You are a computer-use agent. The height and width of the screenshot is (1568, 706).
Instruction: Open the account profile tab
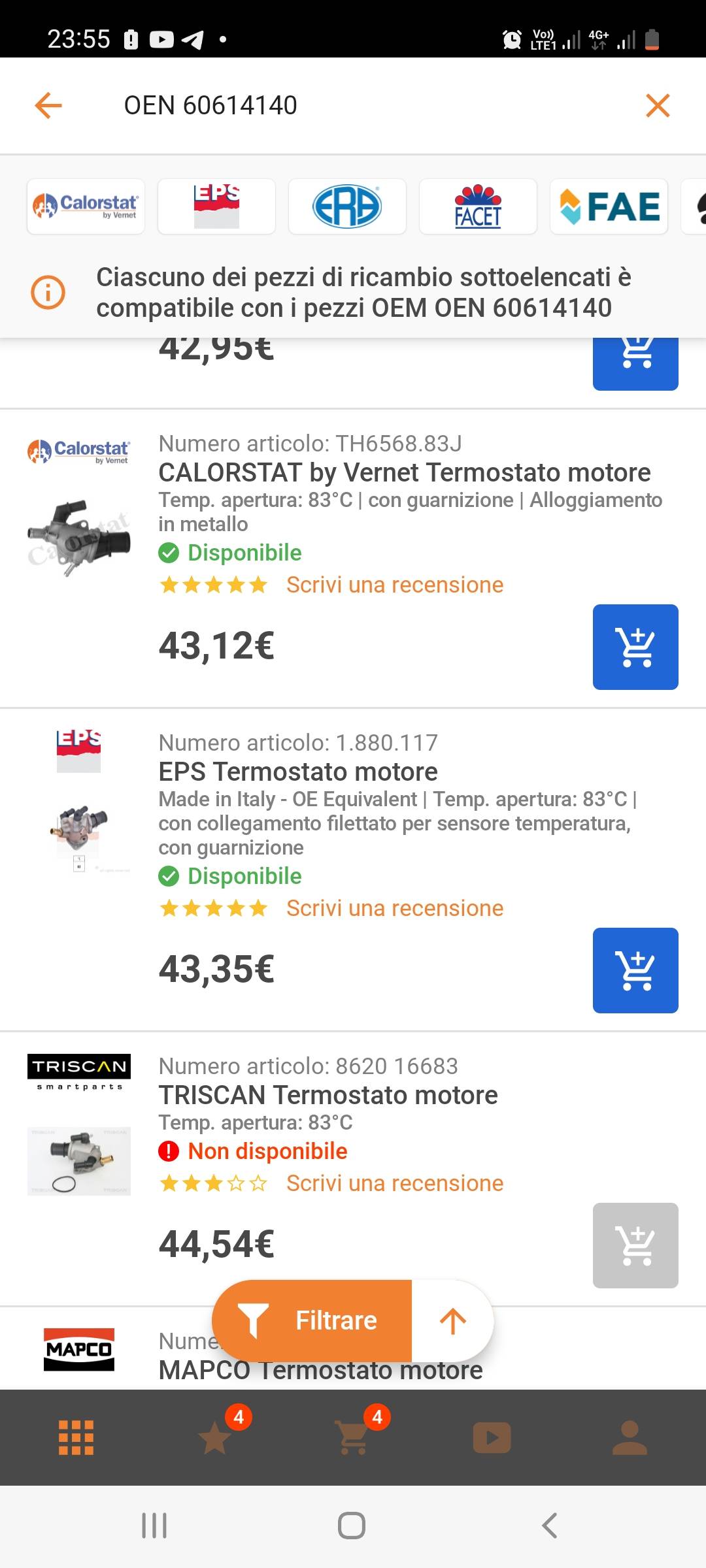630,1438
